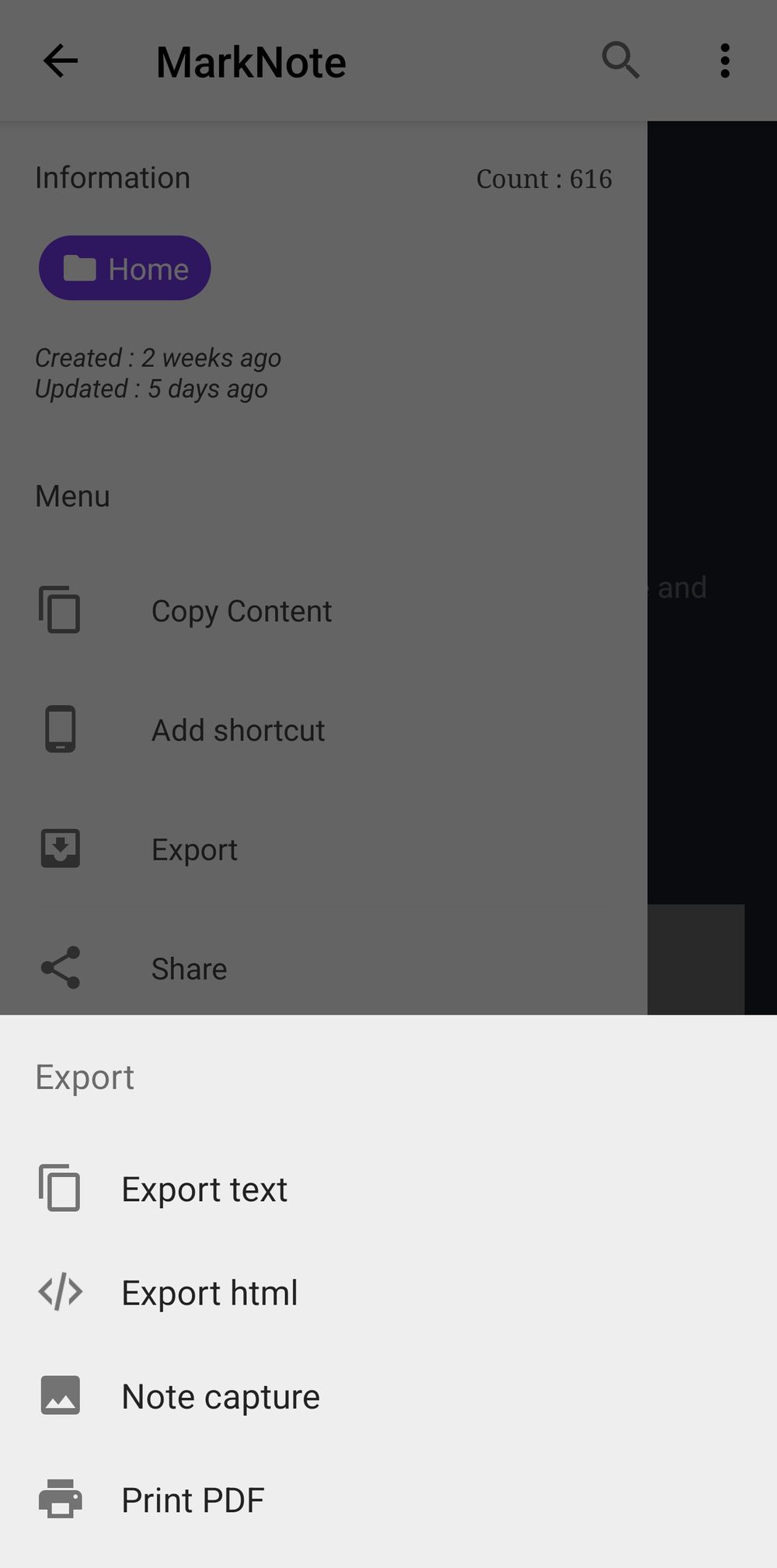
Task: Select Print PDF option
Action: (193, 1500)
